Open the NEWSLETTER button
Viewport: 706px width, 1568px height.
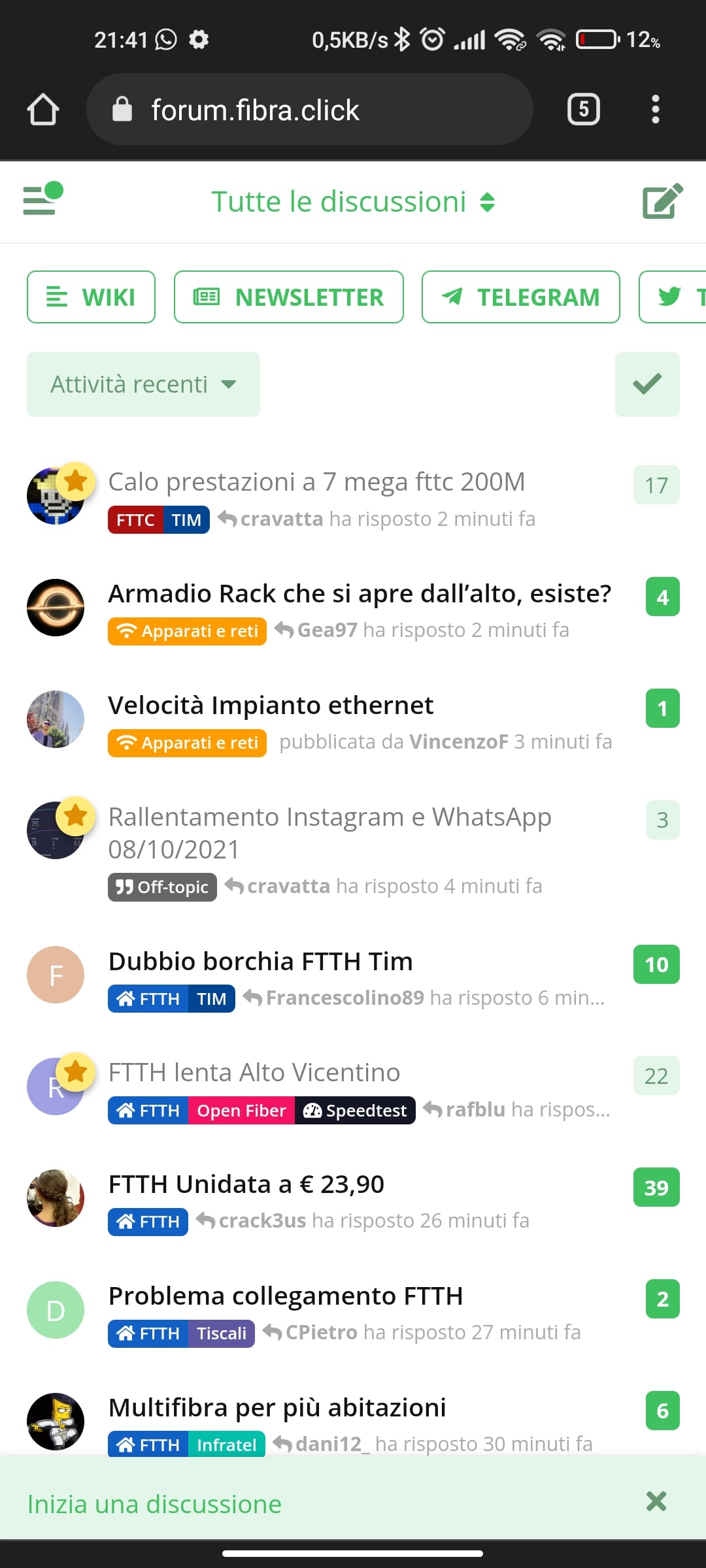(288, 297)
